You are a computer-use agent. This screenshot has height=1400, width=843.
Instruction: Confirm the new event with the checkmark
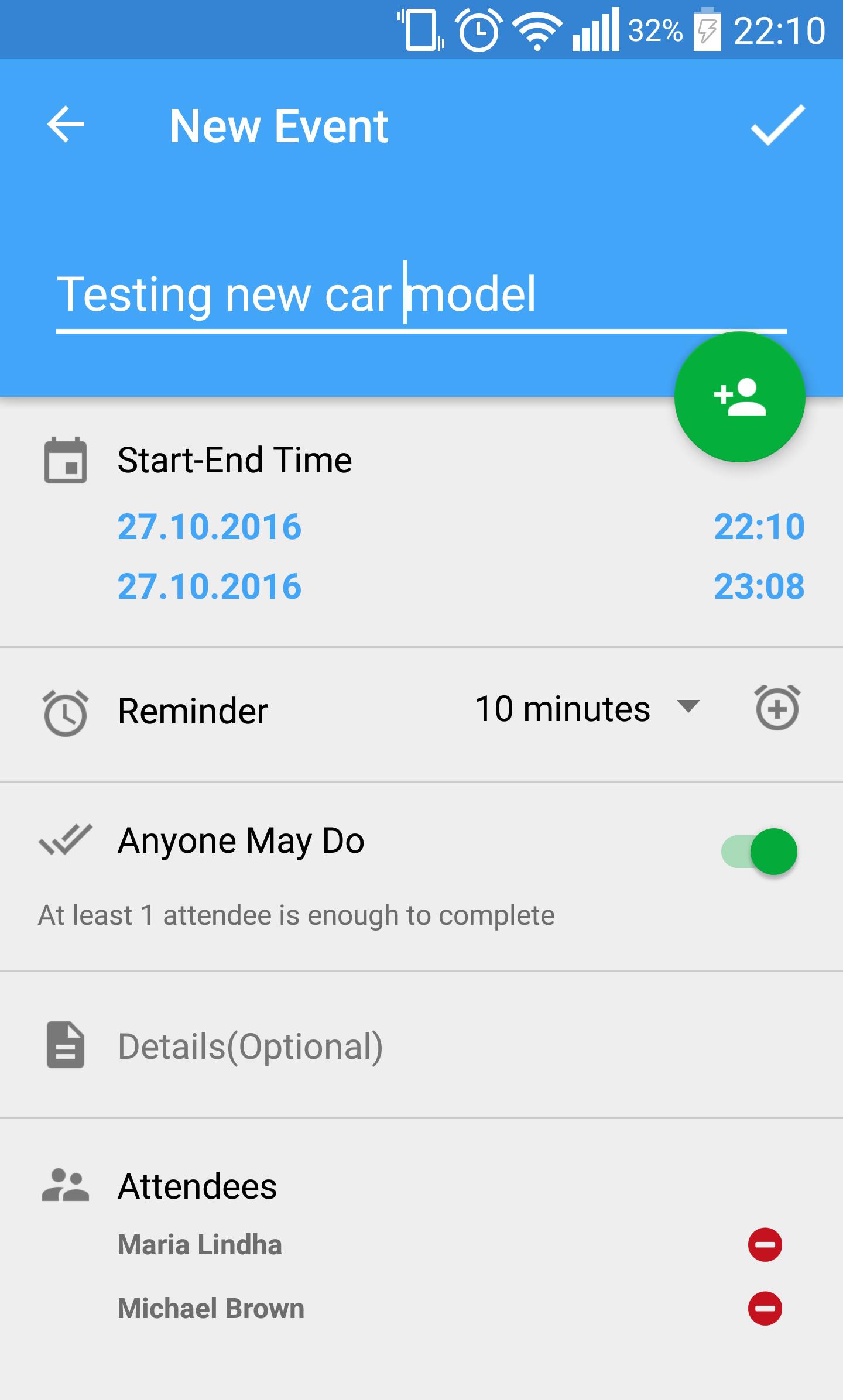coord(777,125)
